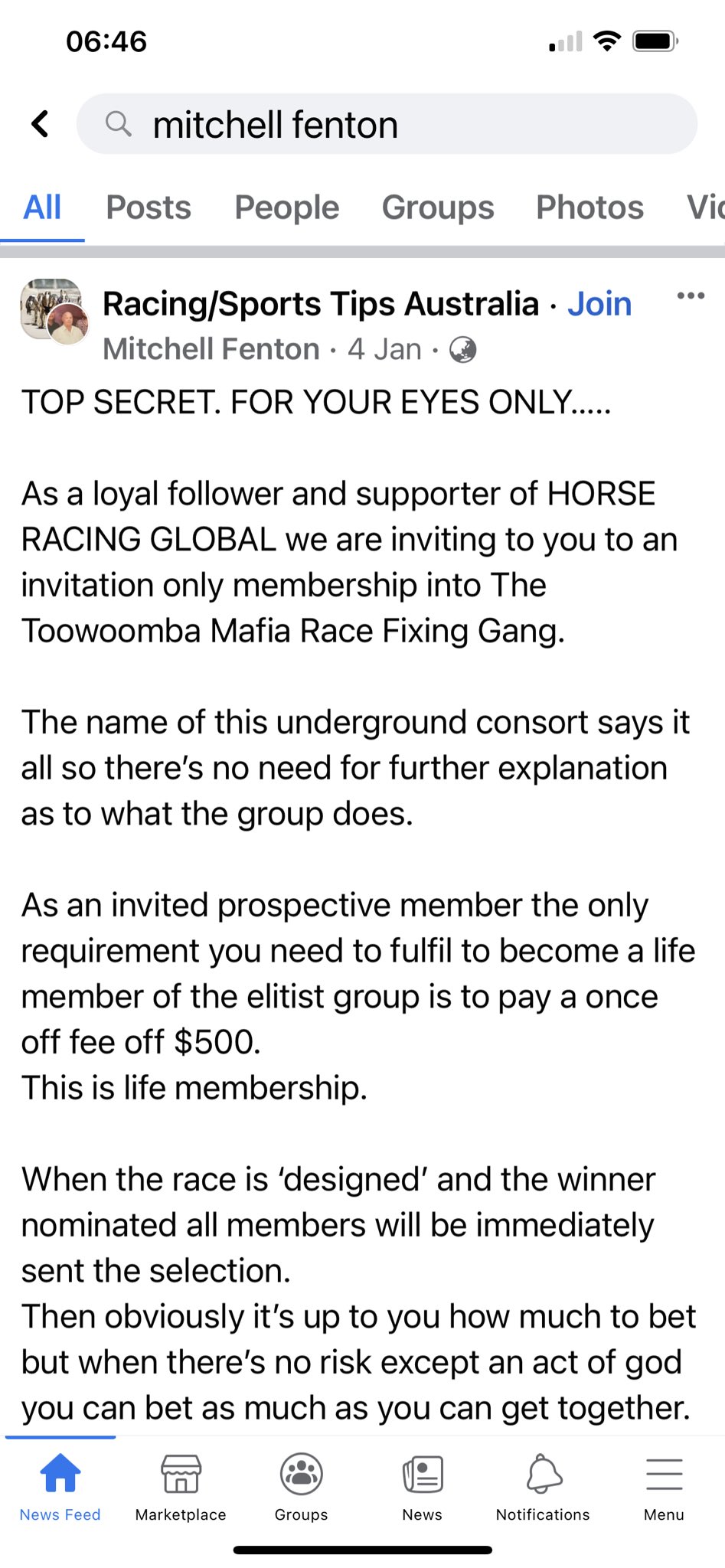Open Groups from the bottom bar
The height and width of the screenshot is (1568, 725).
coord(302,1487)
